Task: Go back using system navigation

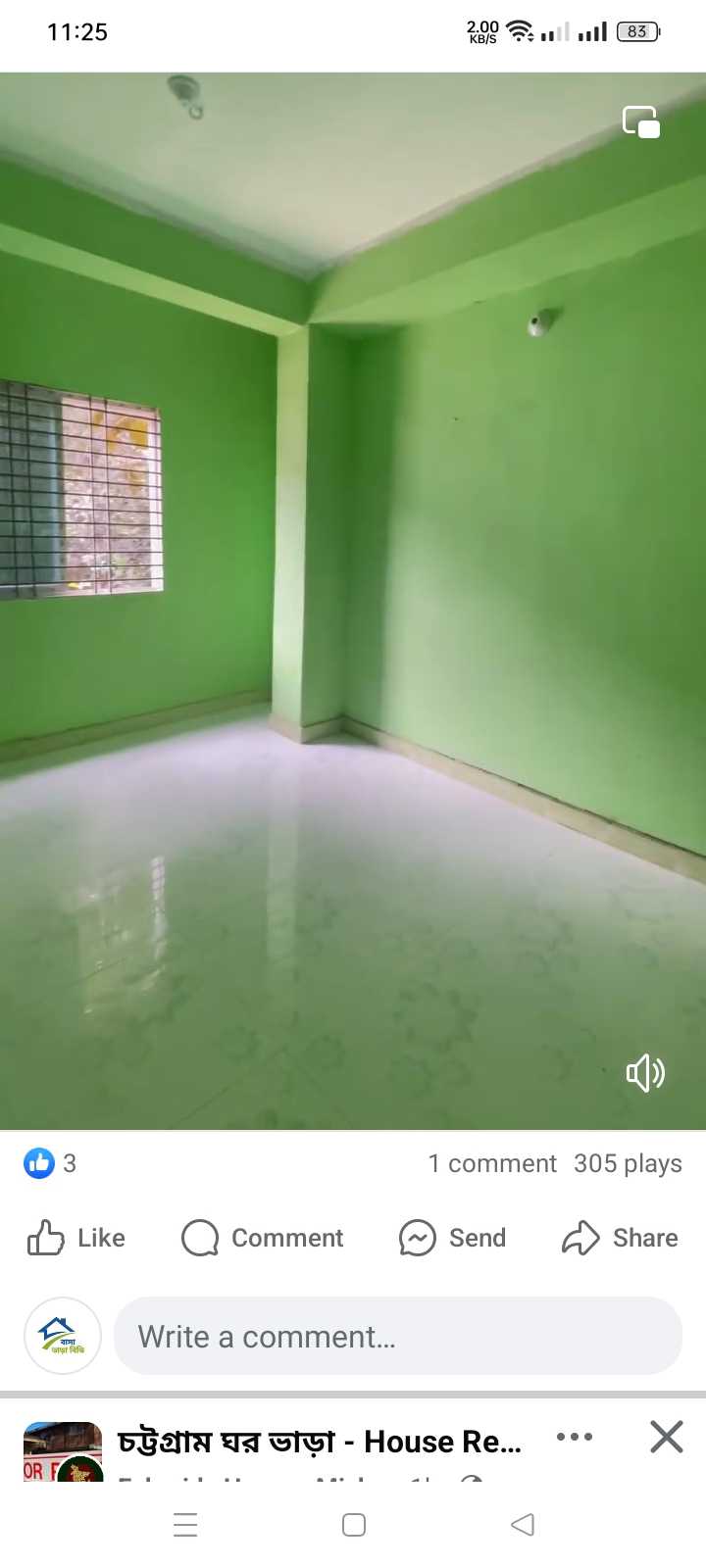Action: coord(523,1525)
